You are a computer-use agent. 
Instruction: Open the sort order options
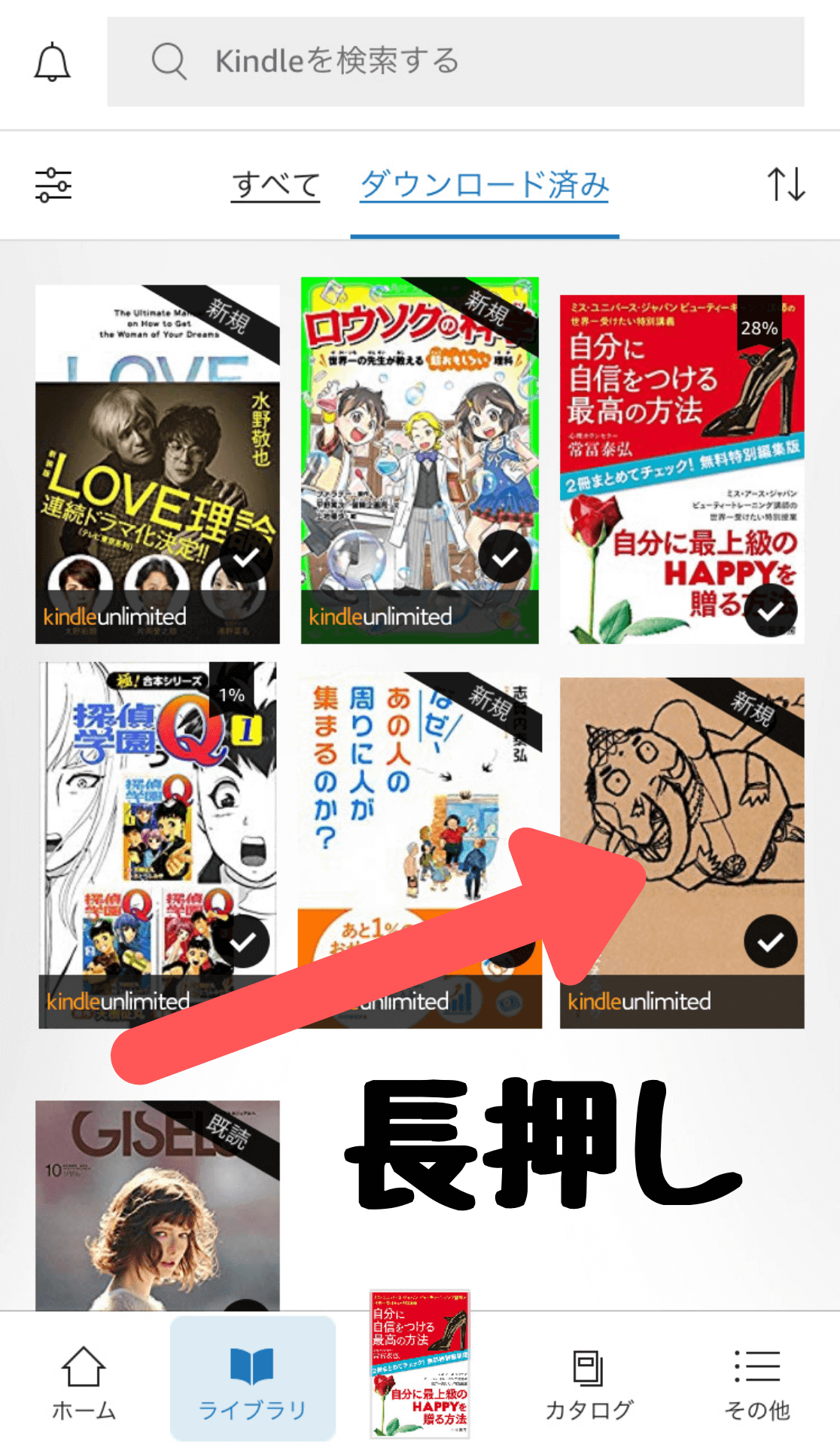(786, 185)
